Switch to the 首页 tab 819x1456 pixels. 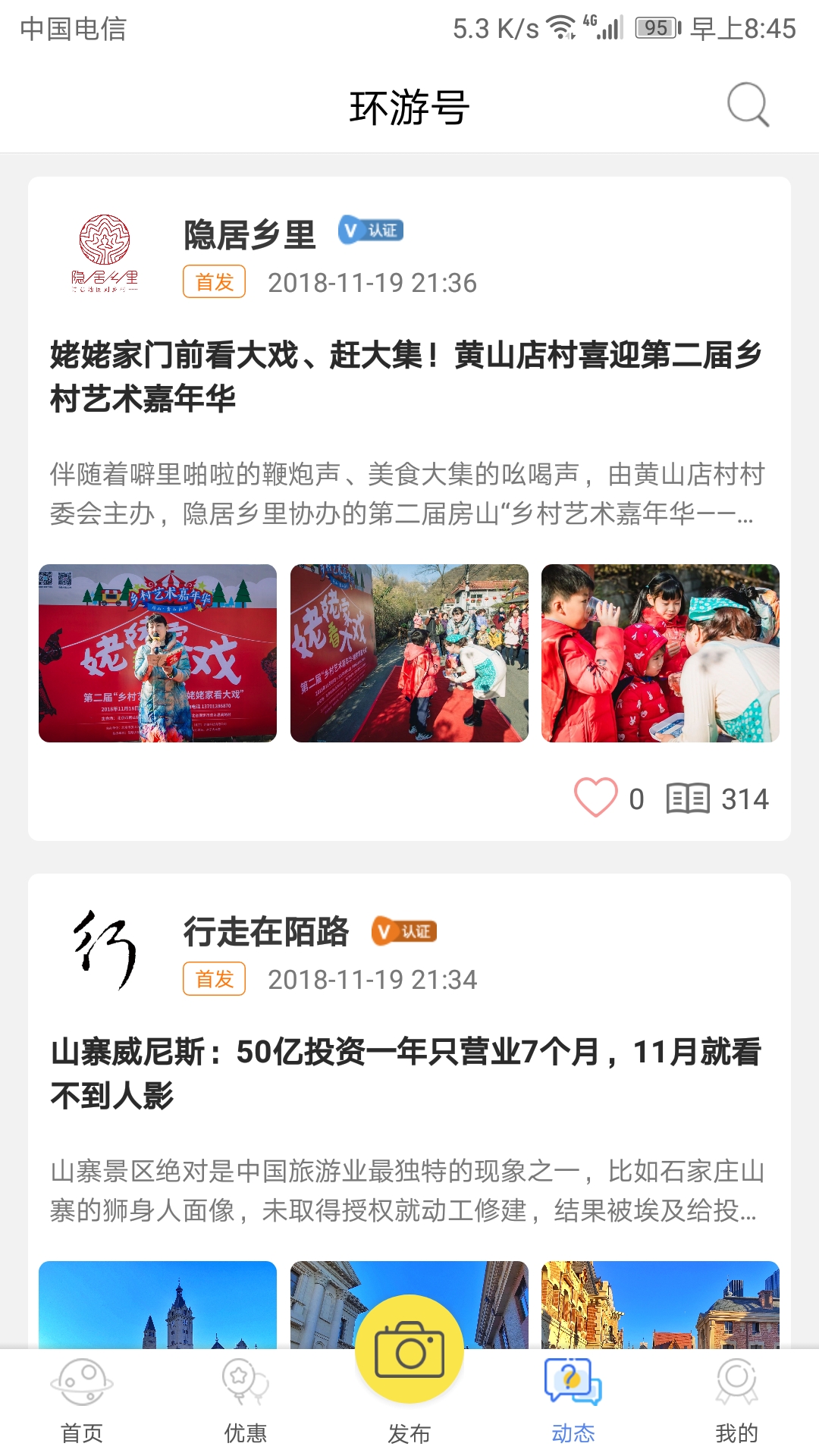tap(82, 1401)
